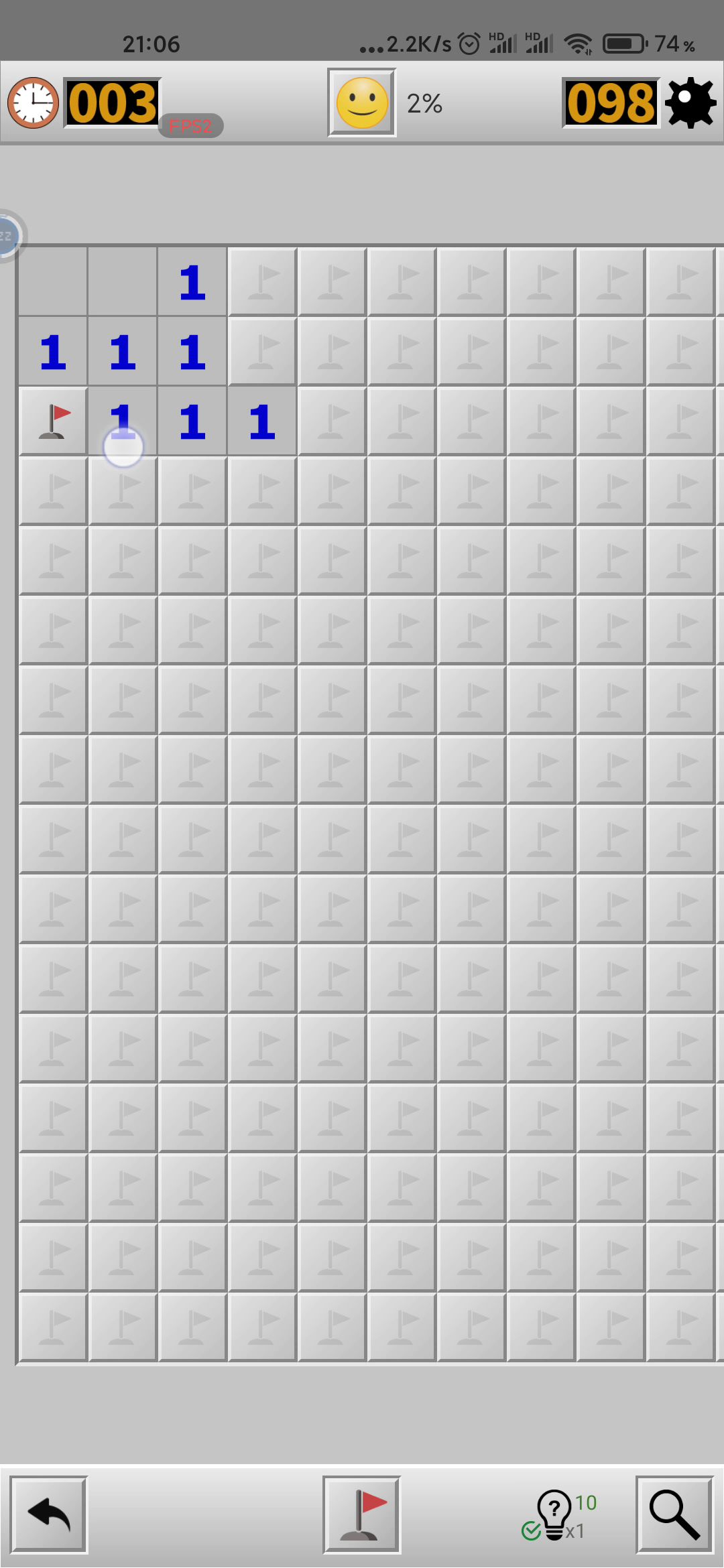Tap the floating circular overlay at left edge
This screenshot has height=1568, width=724.
(8, 236)
